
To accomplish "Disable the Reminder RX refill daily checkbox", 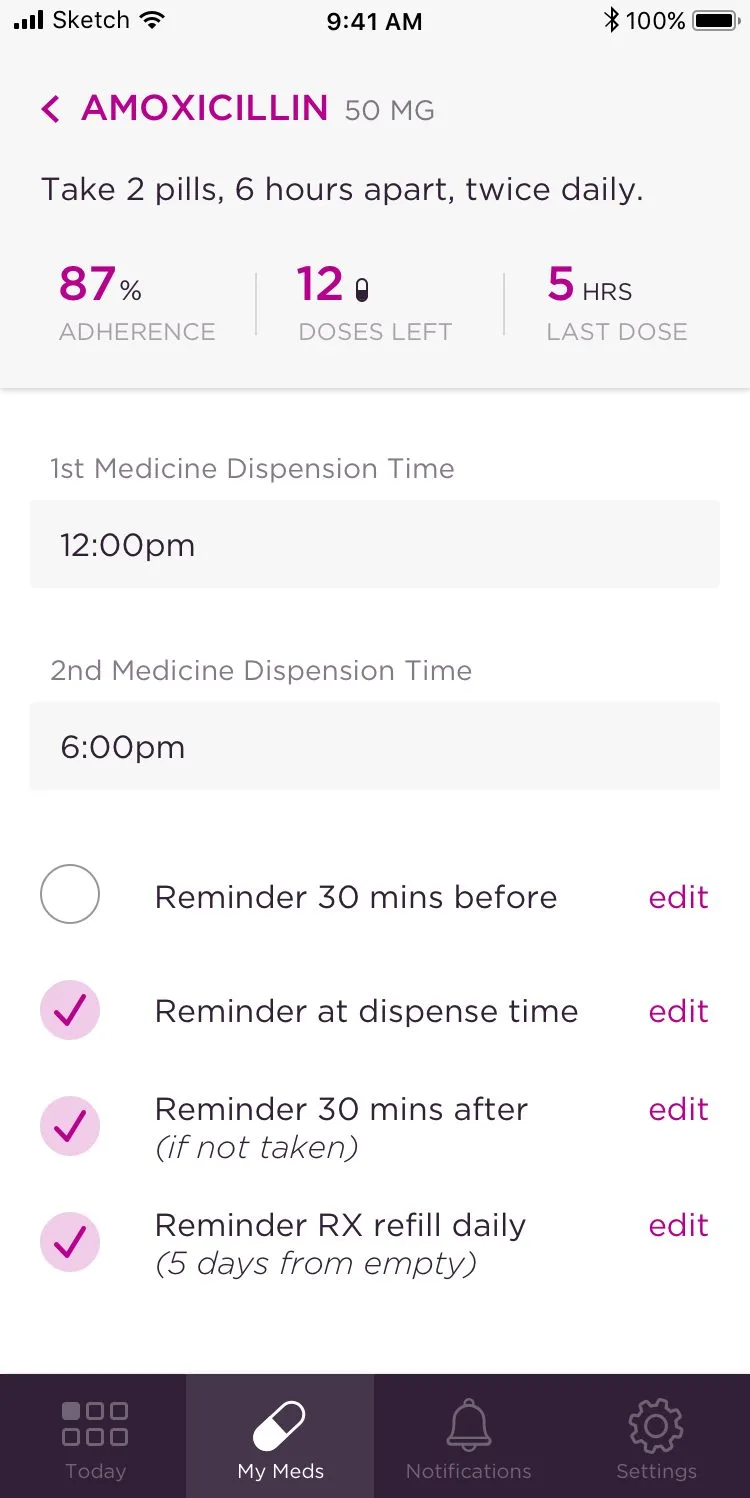I will (x=69, y=1242).
